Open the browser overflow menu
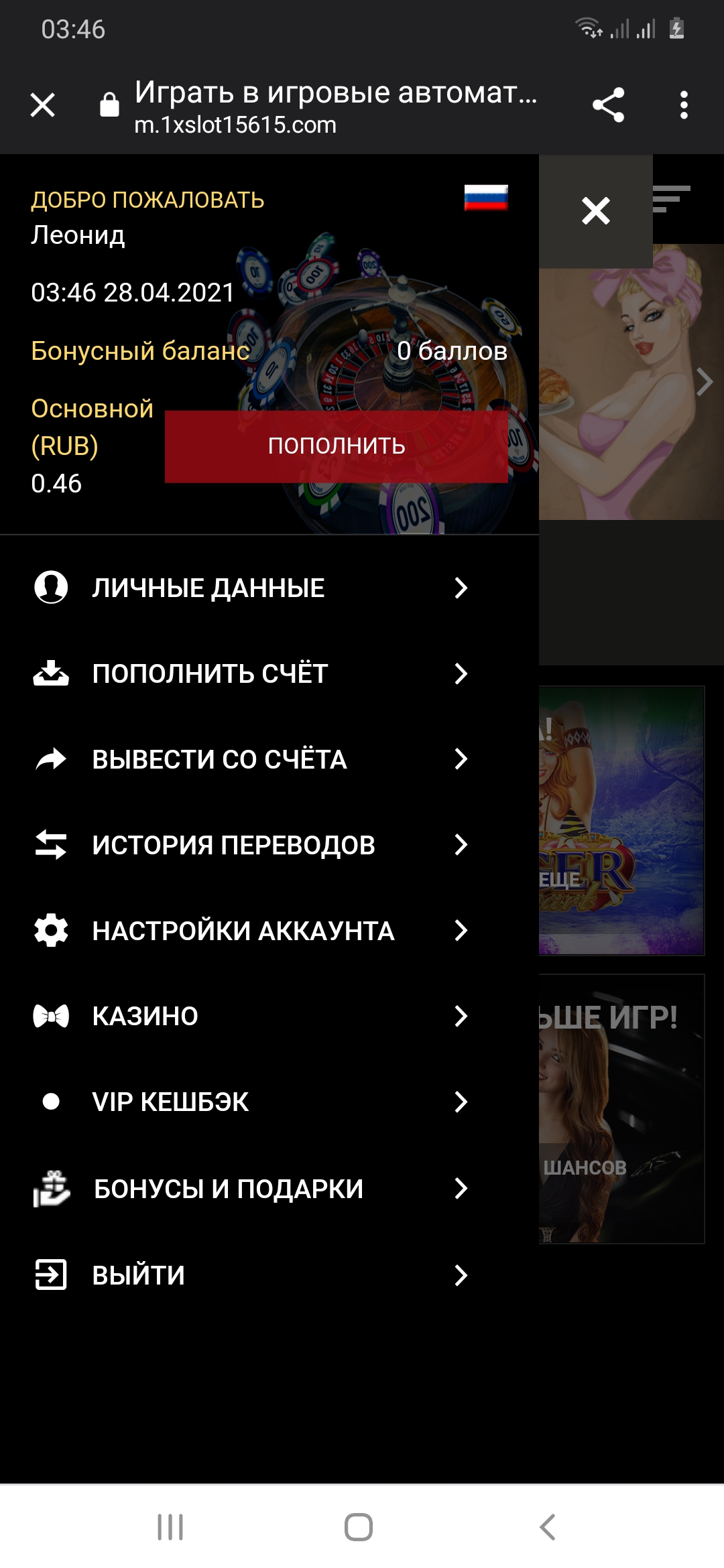 (x=683, y=105)
